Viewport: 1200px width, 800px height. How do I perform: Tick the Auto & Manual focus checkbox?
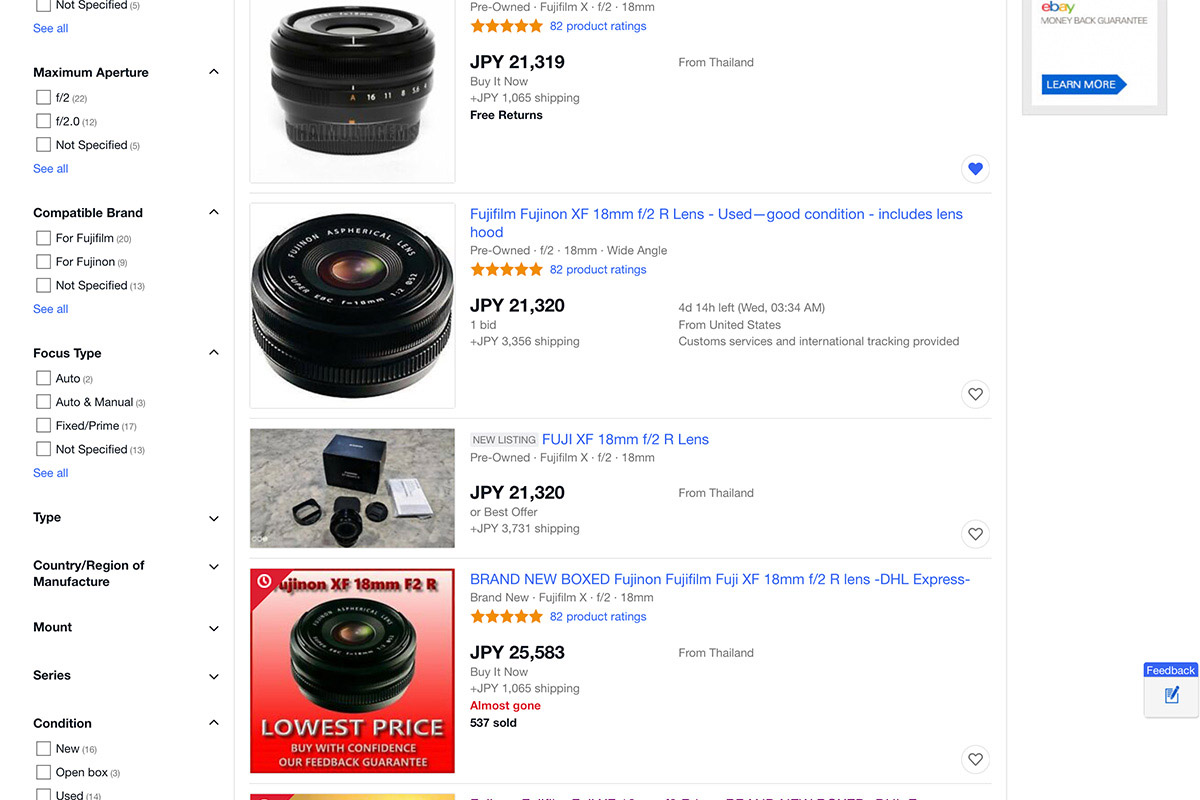[43, 402]
